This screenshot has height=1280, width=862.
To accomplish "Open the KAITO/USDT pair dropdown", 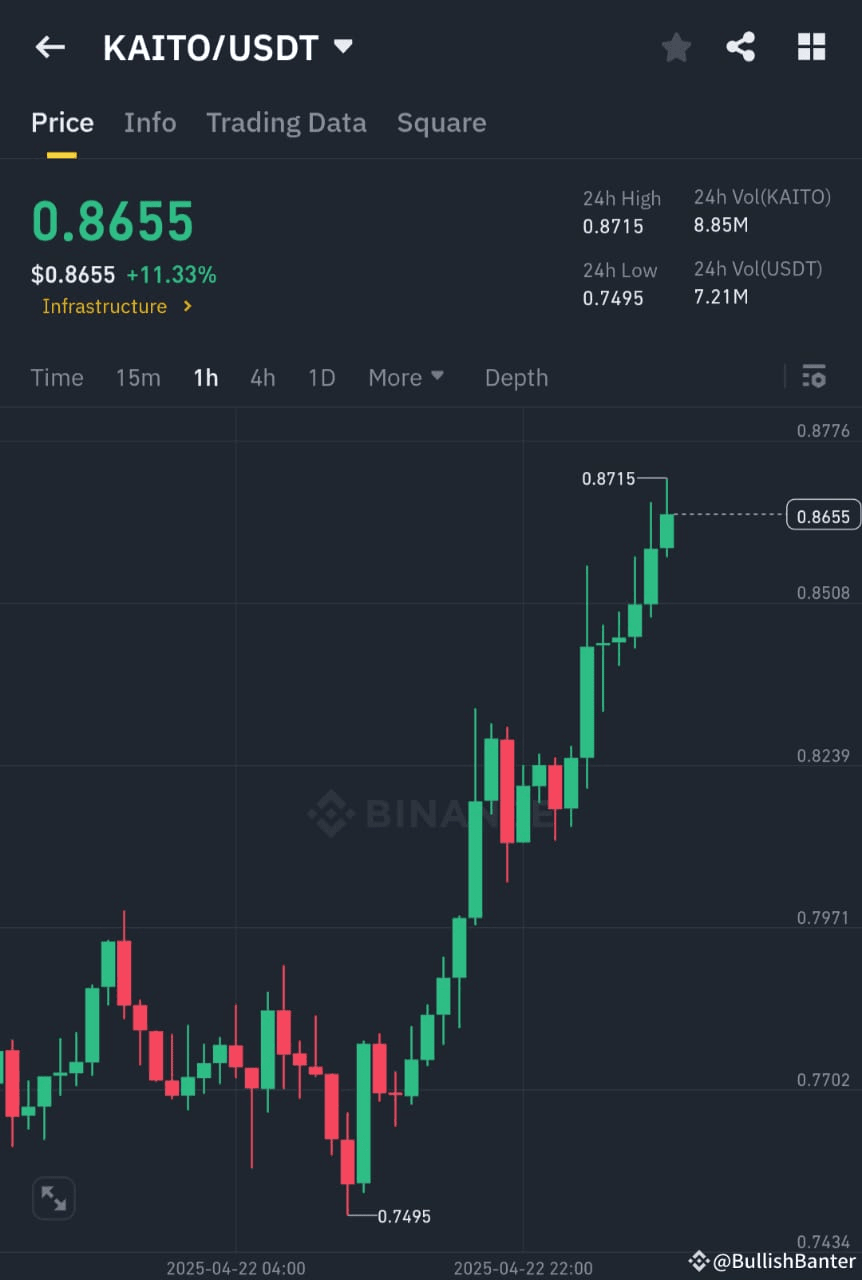I will pyautogui.click(x=343, y=46).
